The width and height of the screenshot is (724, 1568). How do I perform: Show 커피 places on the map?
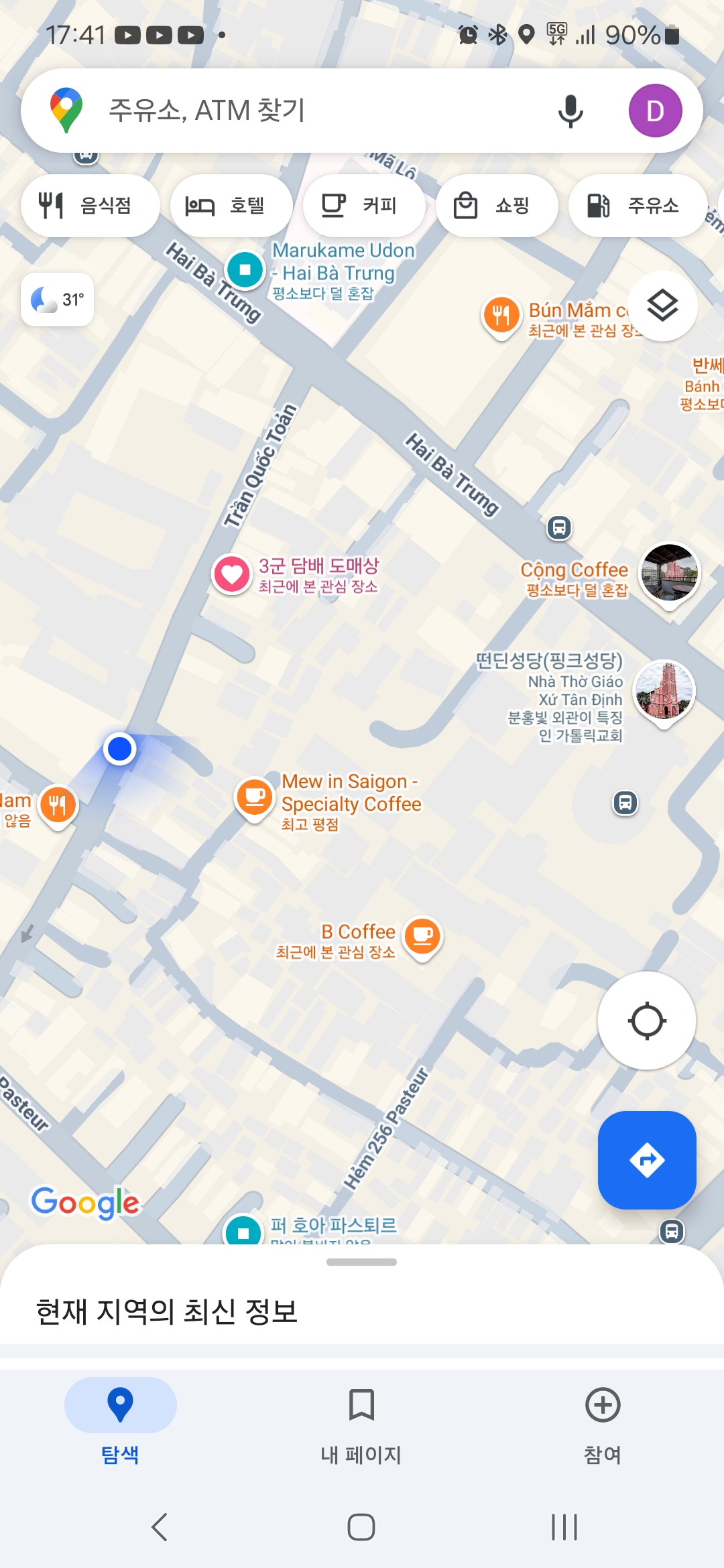point(364,206)
